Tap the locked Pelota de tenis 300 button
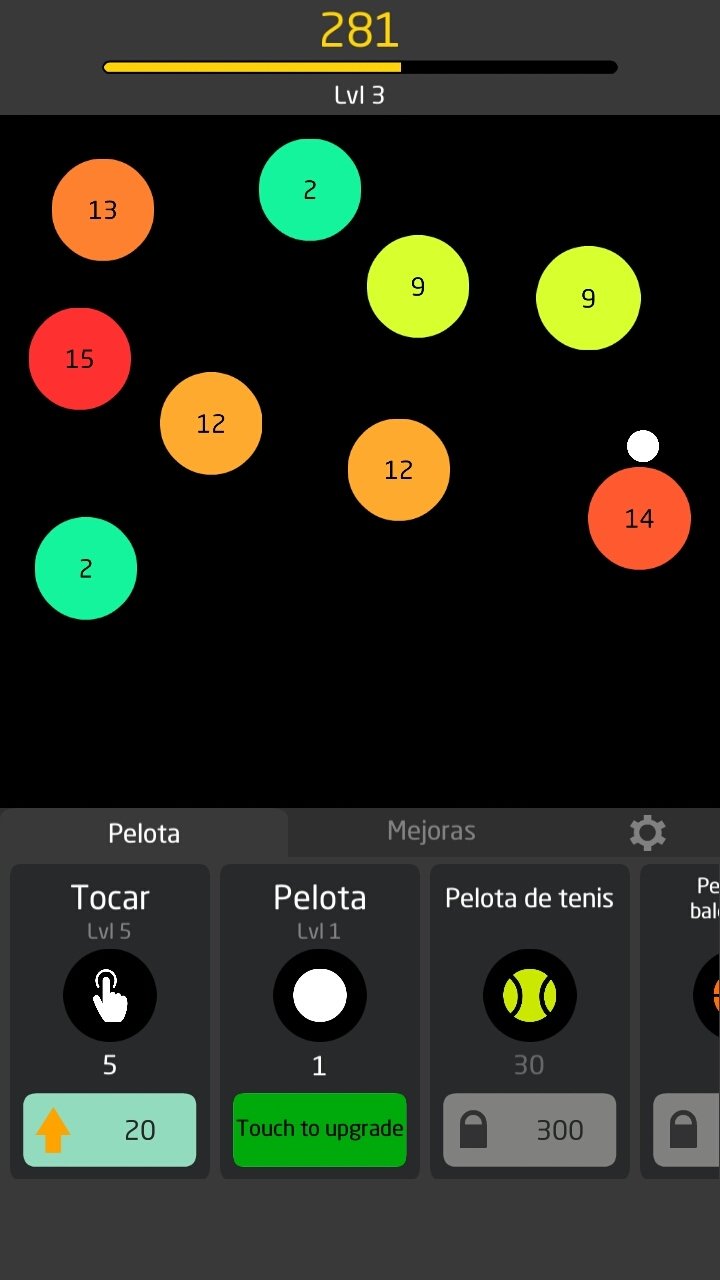This screenshot has width=720, height=1280. (x=530, y=1130)
